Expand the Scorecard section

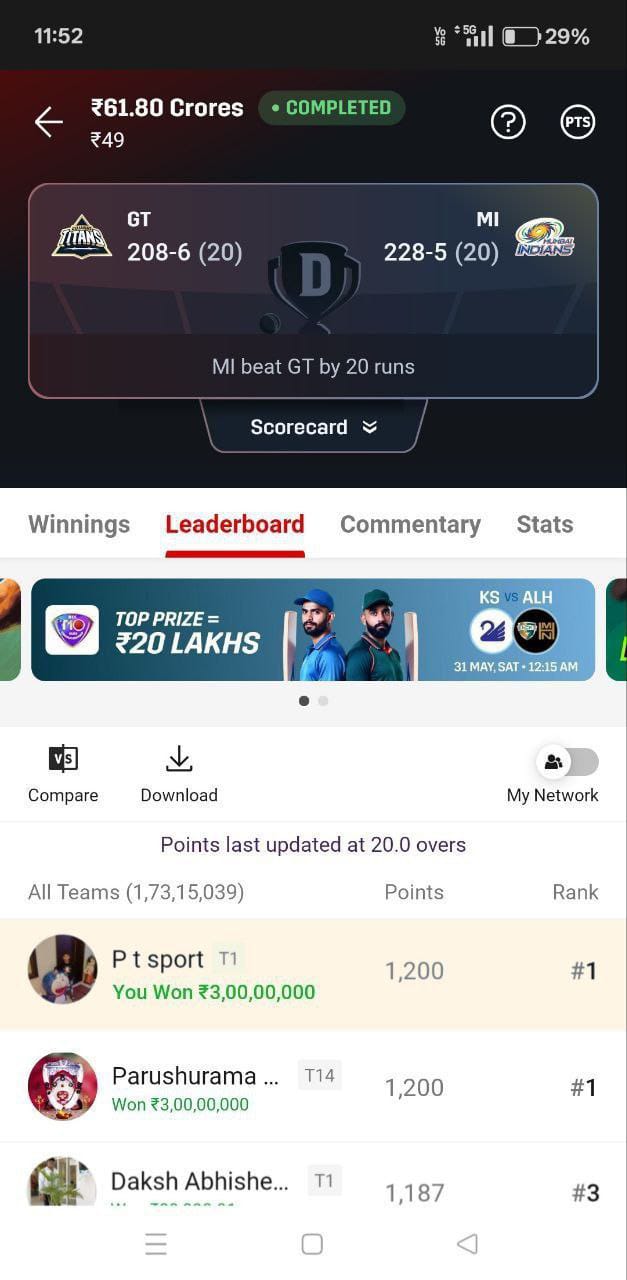pyautogui.click(x=313, y=427)
